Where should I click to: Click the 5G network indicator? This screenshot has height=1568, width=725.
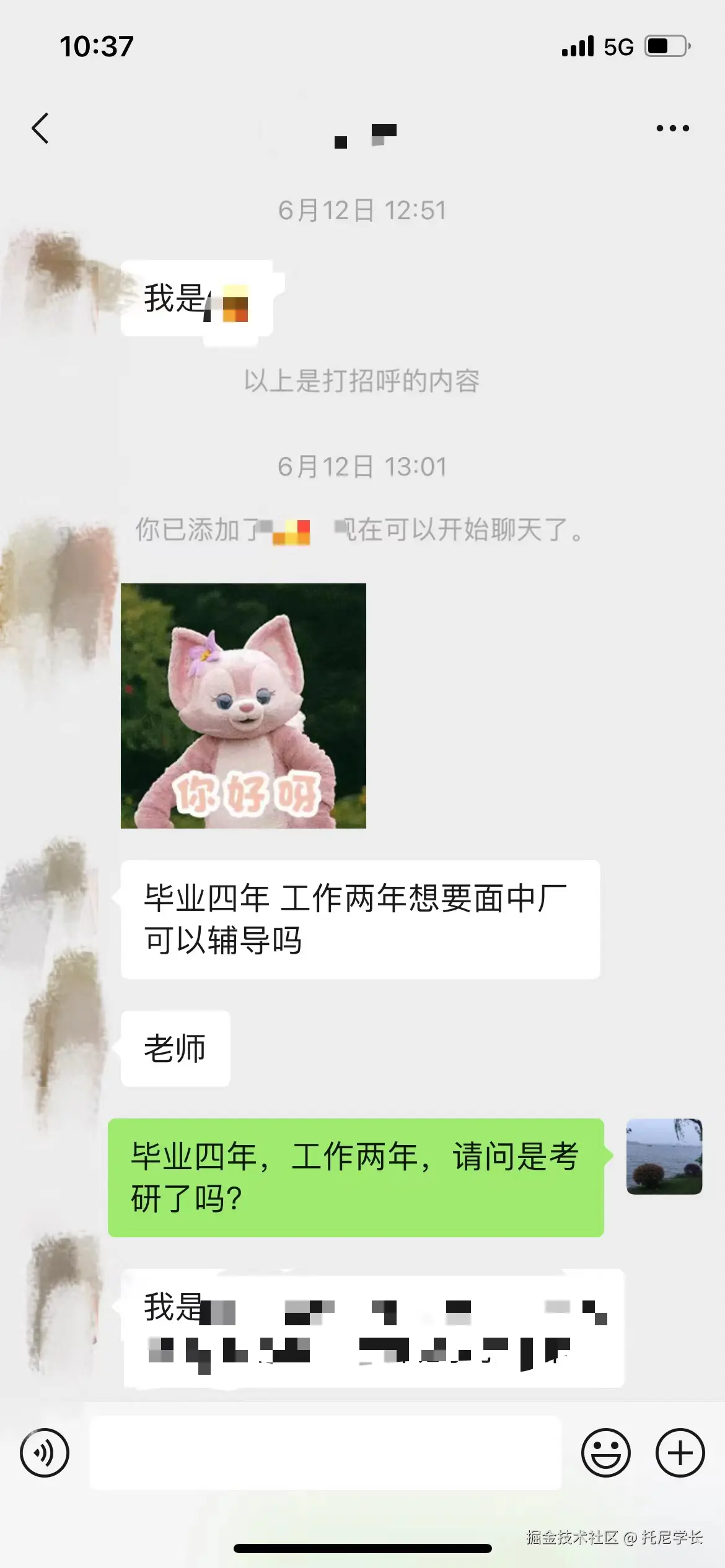(618, 46)
